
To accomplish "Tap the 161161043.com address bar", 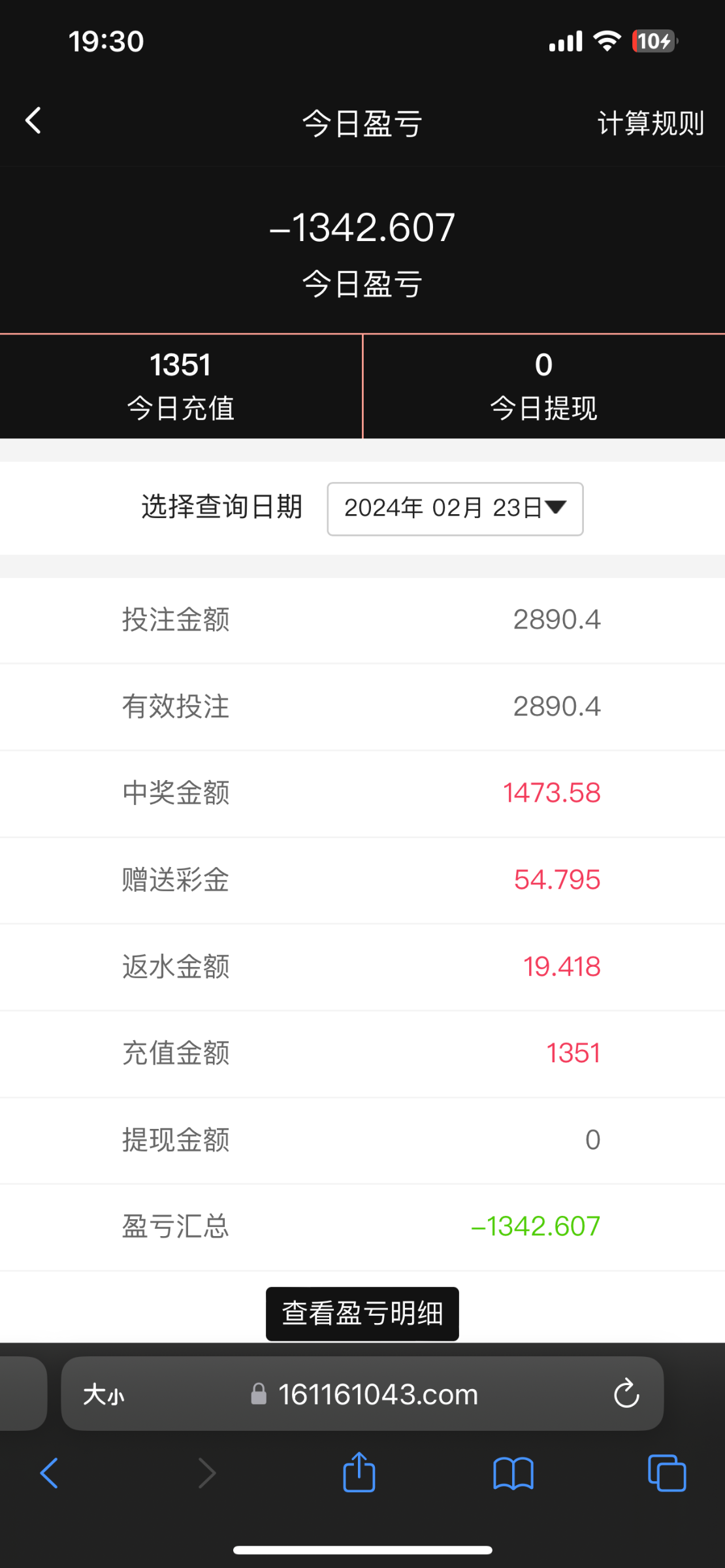I will click(x=378, y=1395).
